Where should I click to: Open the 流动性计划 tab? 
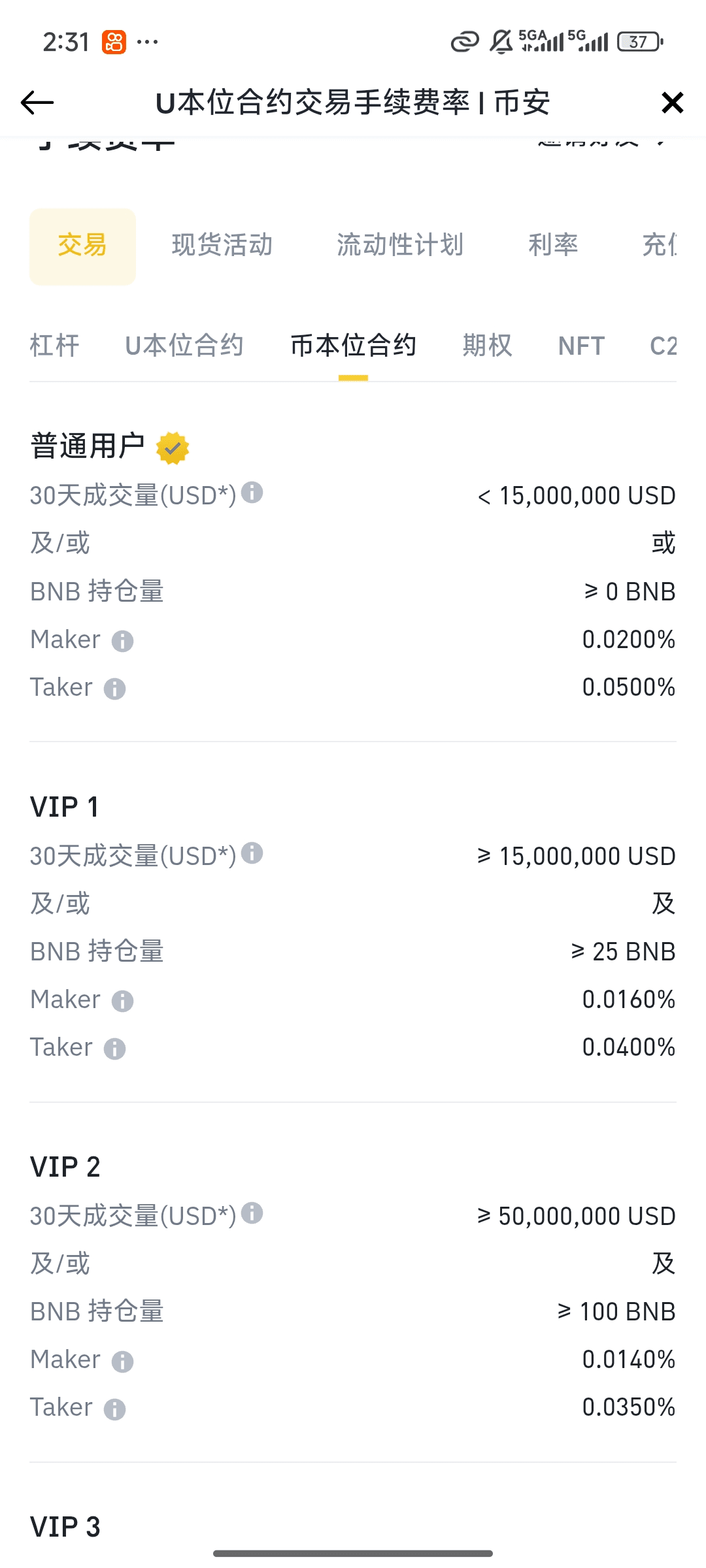[x=400, y=245]
